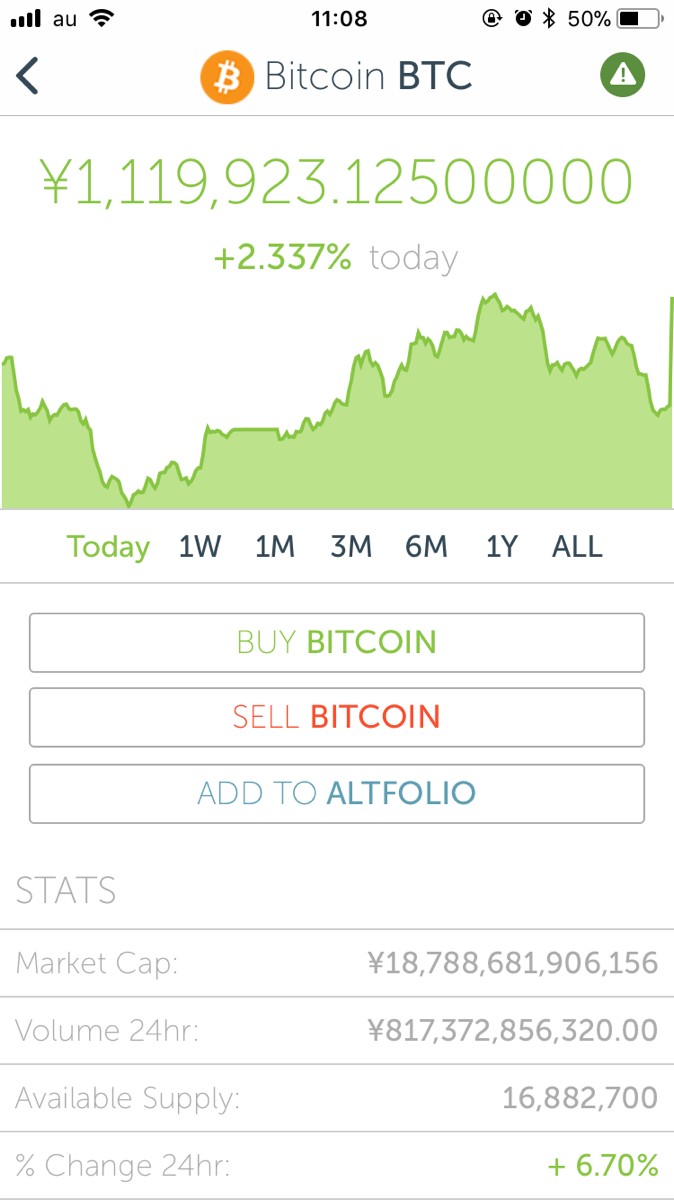View the ALL time price chart

(x=578, y=547)
